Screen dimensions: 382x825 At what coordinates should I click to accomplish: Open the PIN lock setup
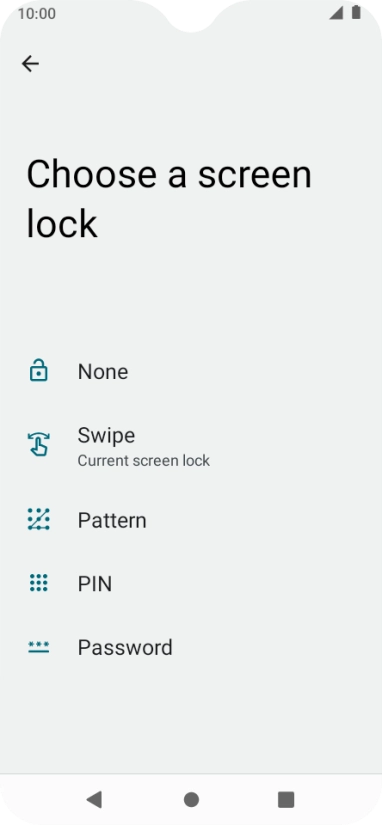[191, 583]
